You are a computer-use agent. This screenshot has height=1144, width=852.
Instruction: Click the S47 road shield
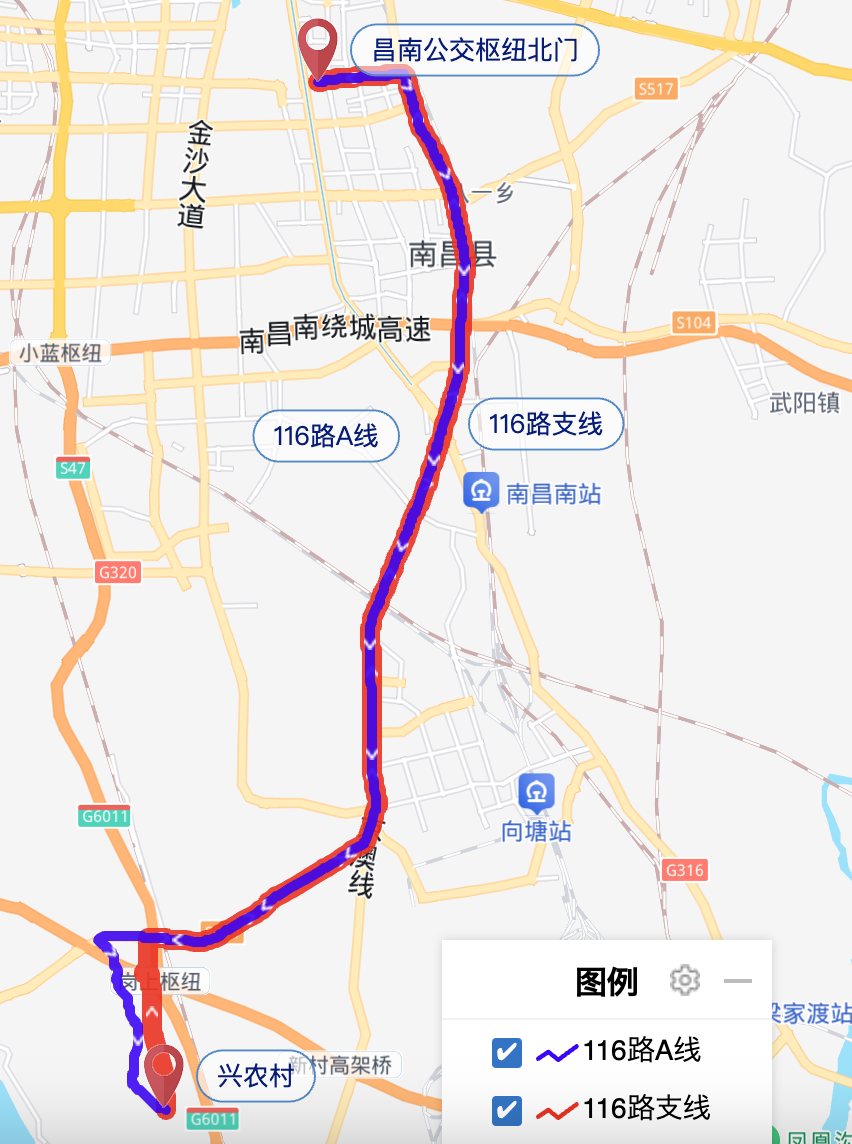click(73, 468)
